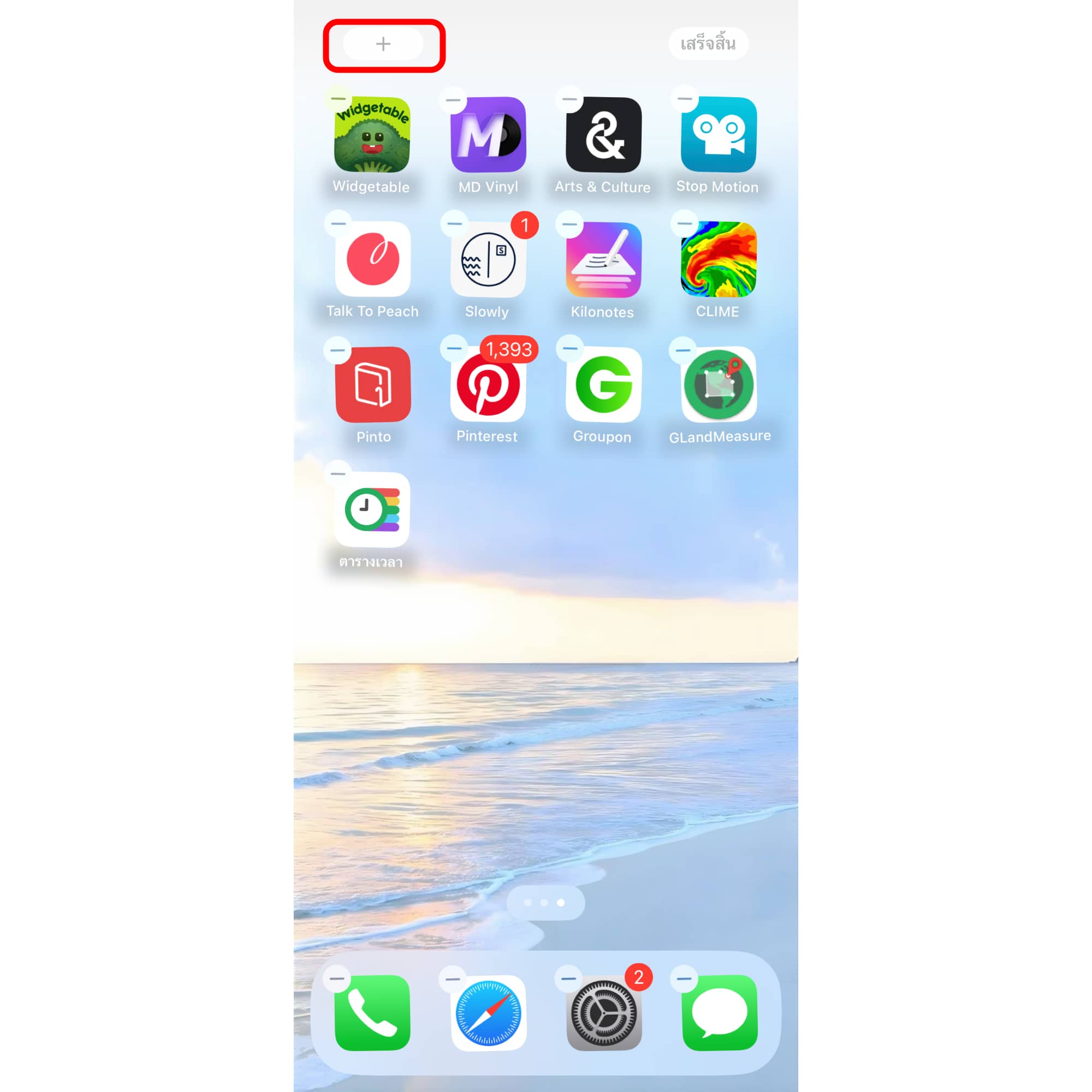The height and width of the screenshot is (1092, 1092).
Task: Open Settings from the dock
Action: [x=603, y=1012]
